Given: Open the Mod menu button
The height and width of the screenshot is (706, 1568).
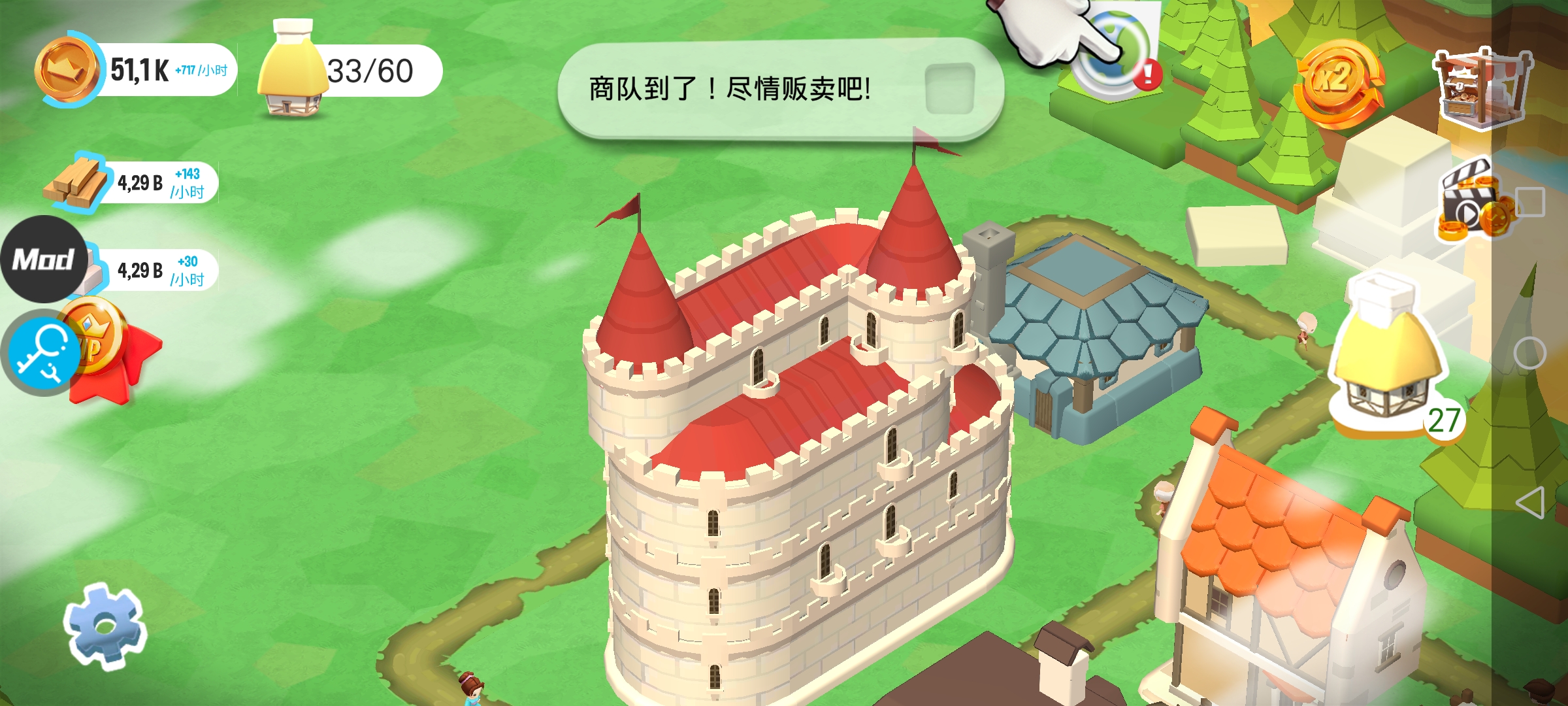Looking at the screenshot, I should pos(43,260).
